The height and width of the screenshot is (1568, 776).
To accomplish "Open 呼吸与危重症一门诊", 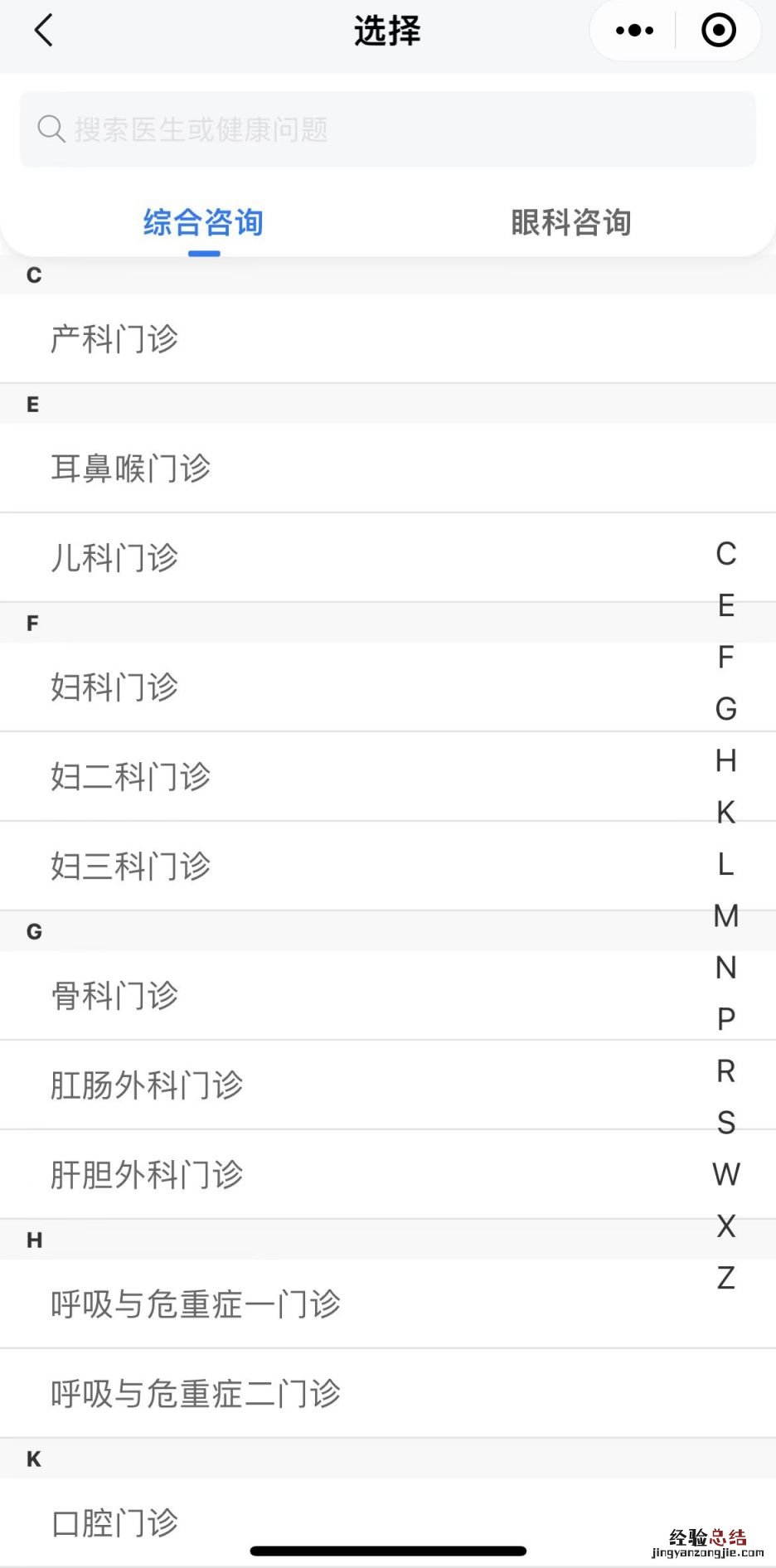I will click(196, 1303).
